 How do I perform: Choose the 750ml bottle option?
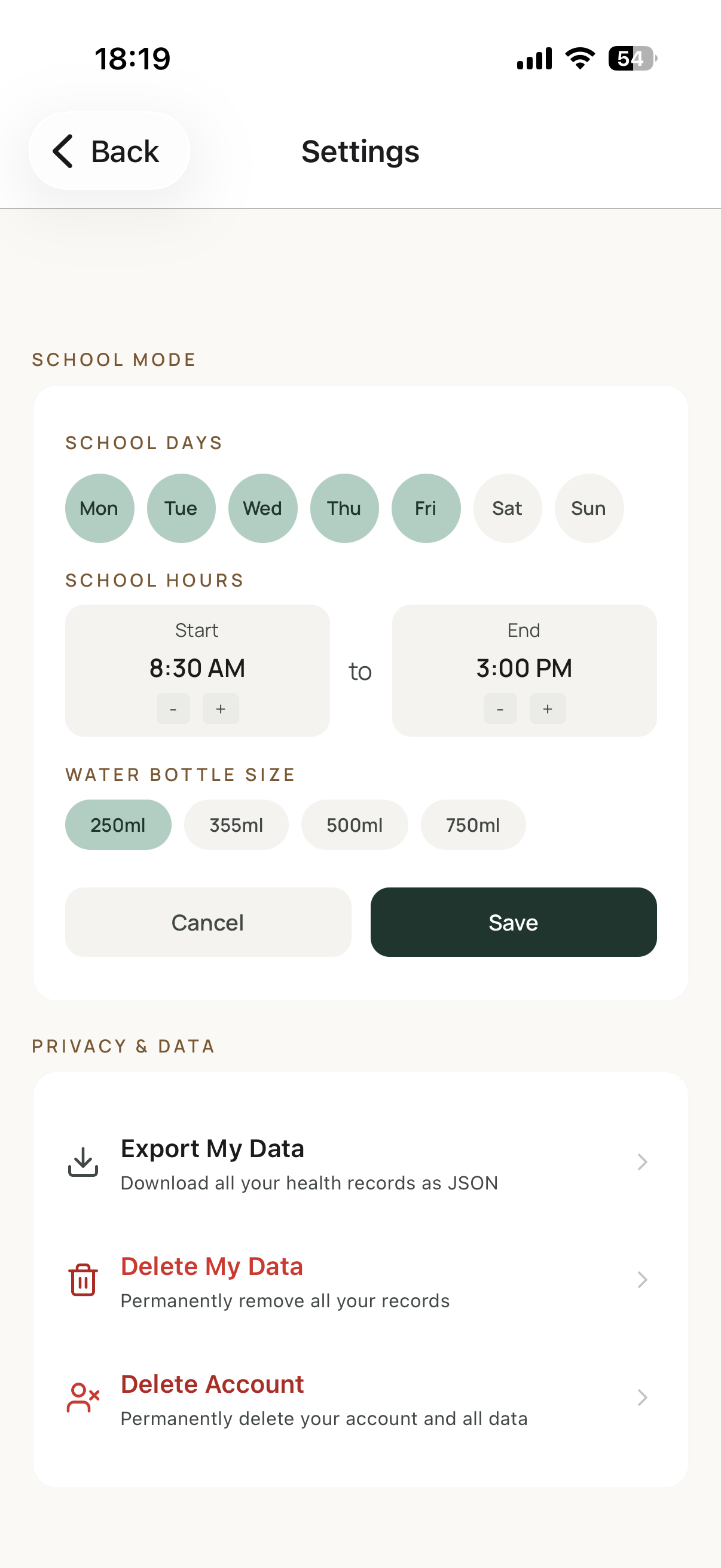(473, 824)
